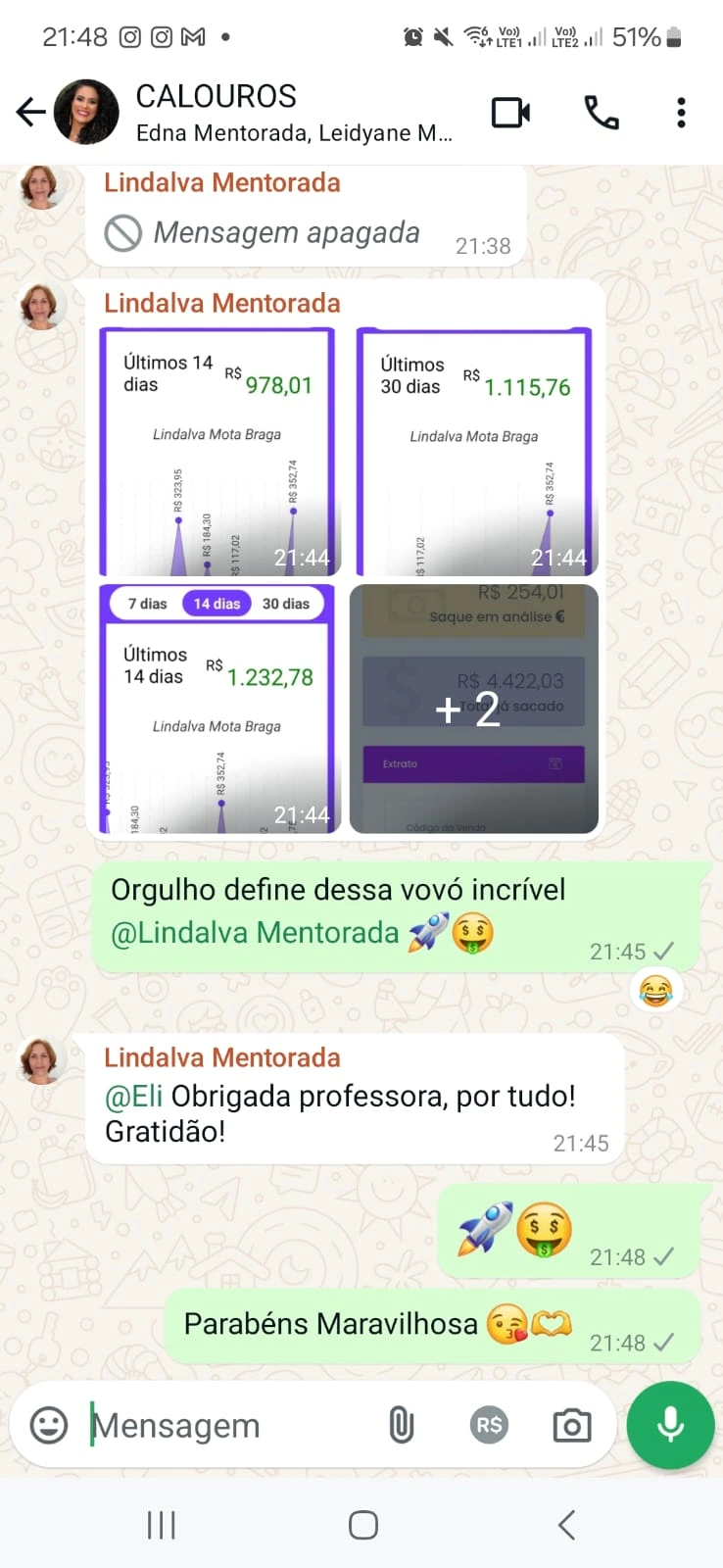Open the image showing R$ 1.115,76
This screenshot has height=1568, width=723.
click(474, 452)
